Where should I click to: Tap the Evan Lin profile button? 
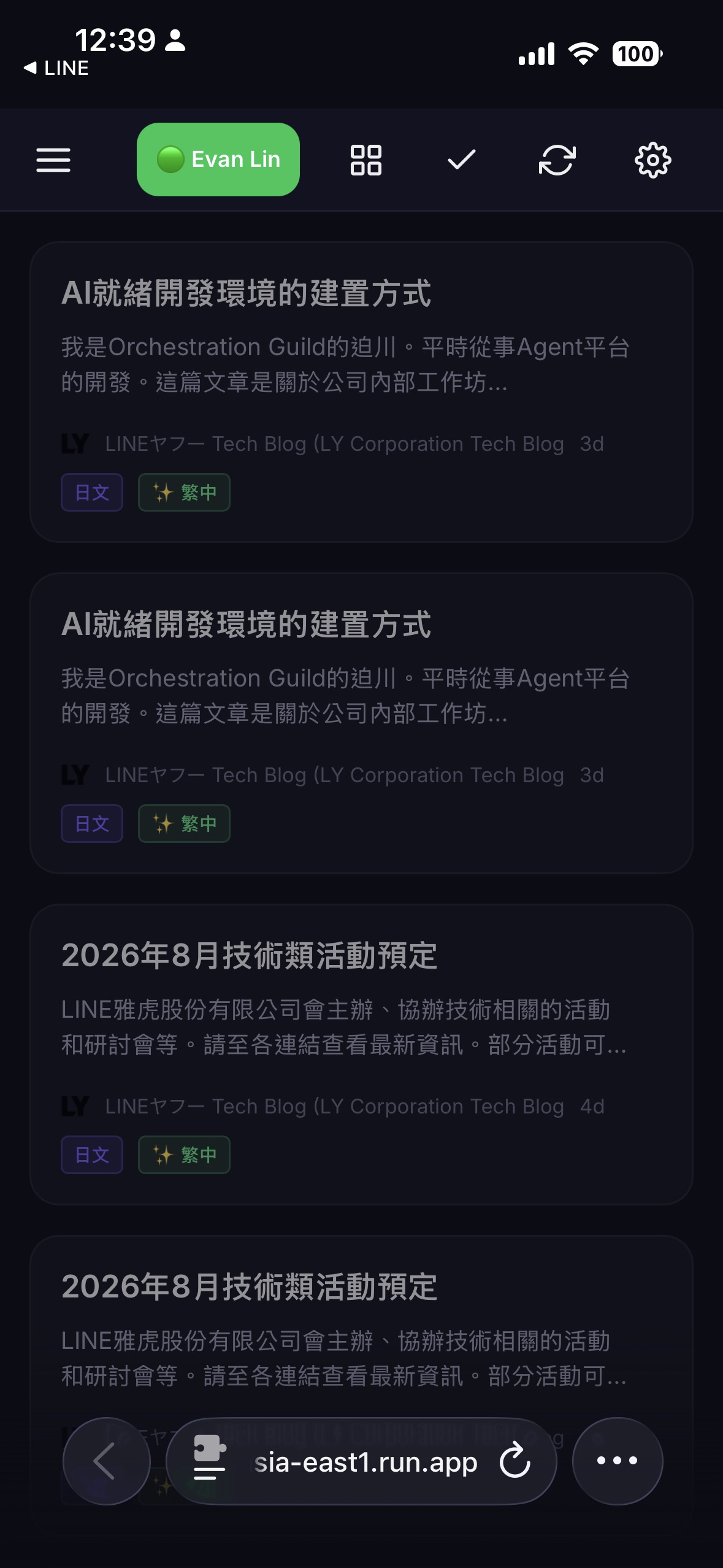[218, 159]
